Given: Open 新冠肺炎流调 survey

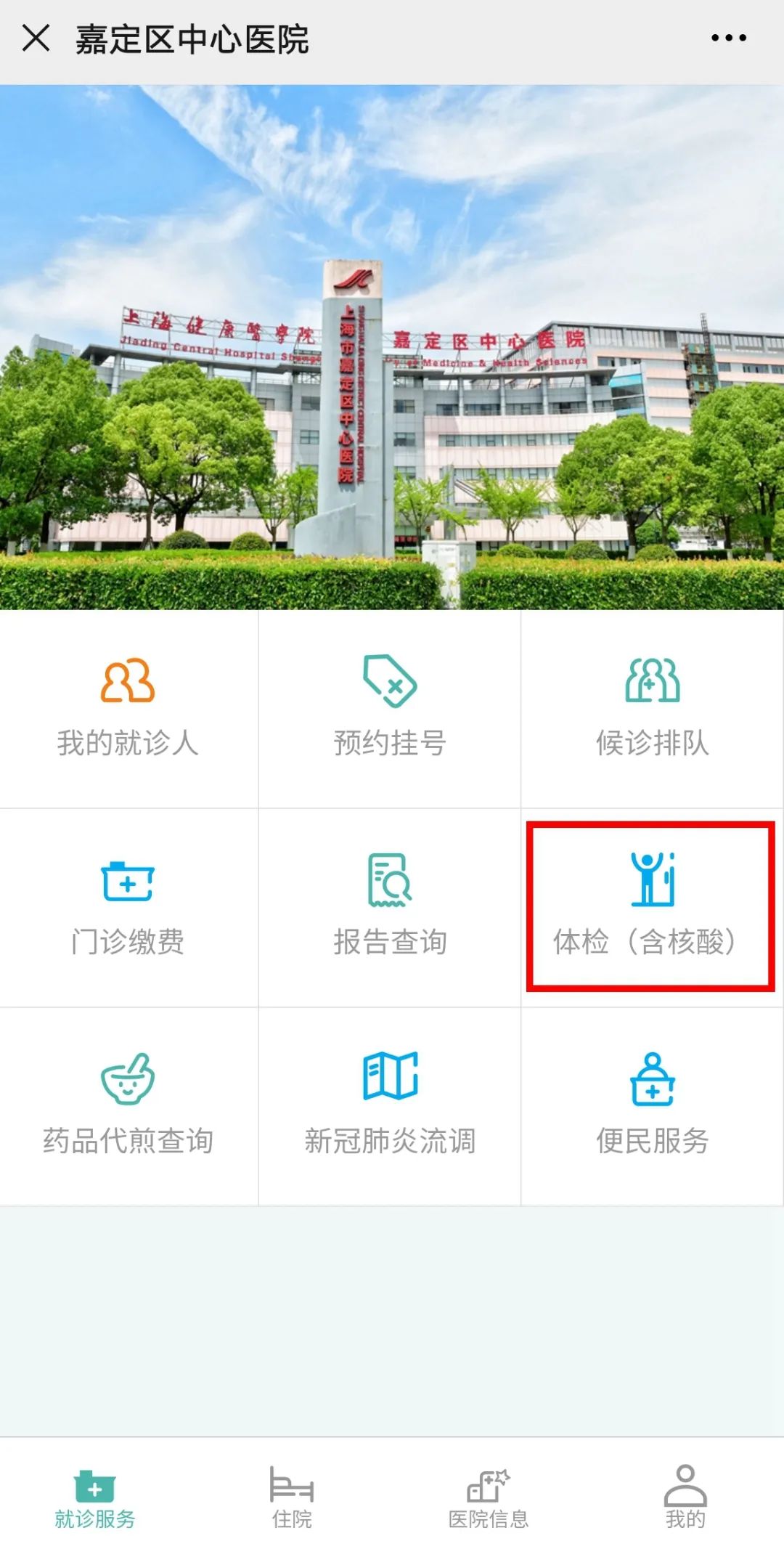Looking at the screenshot, I should tap(390, 1106).
